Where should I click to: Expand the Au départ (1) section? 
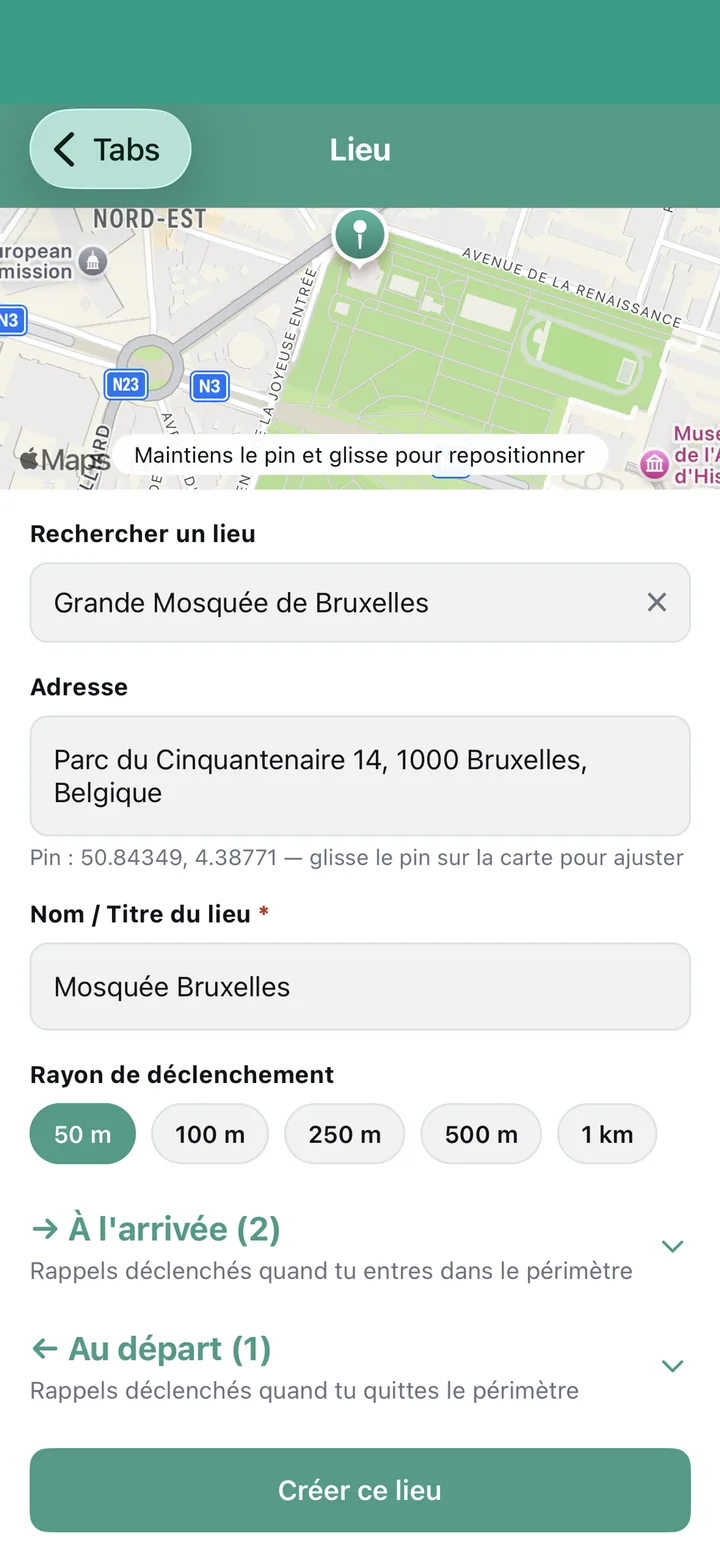pyautogui.click(x=150, y=1349)
